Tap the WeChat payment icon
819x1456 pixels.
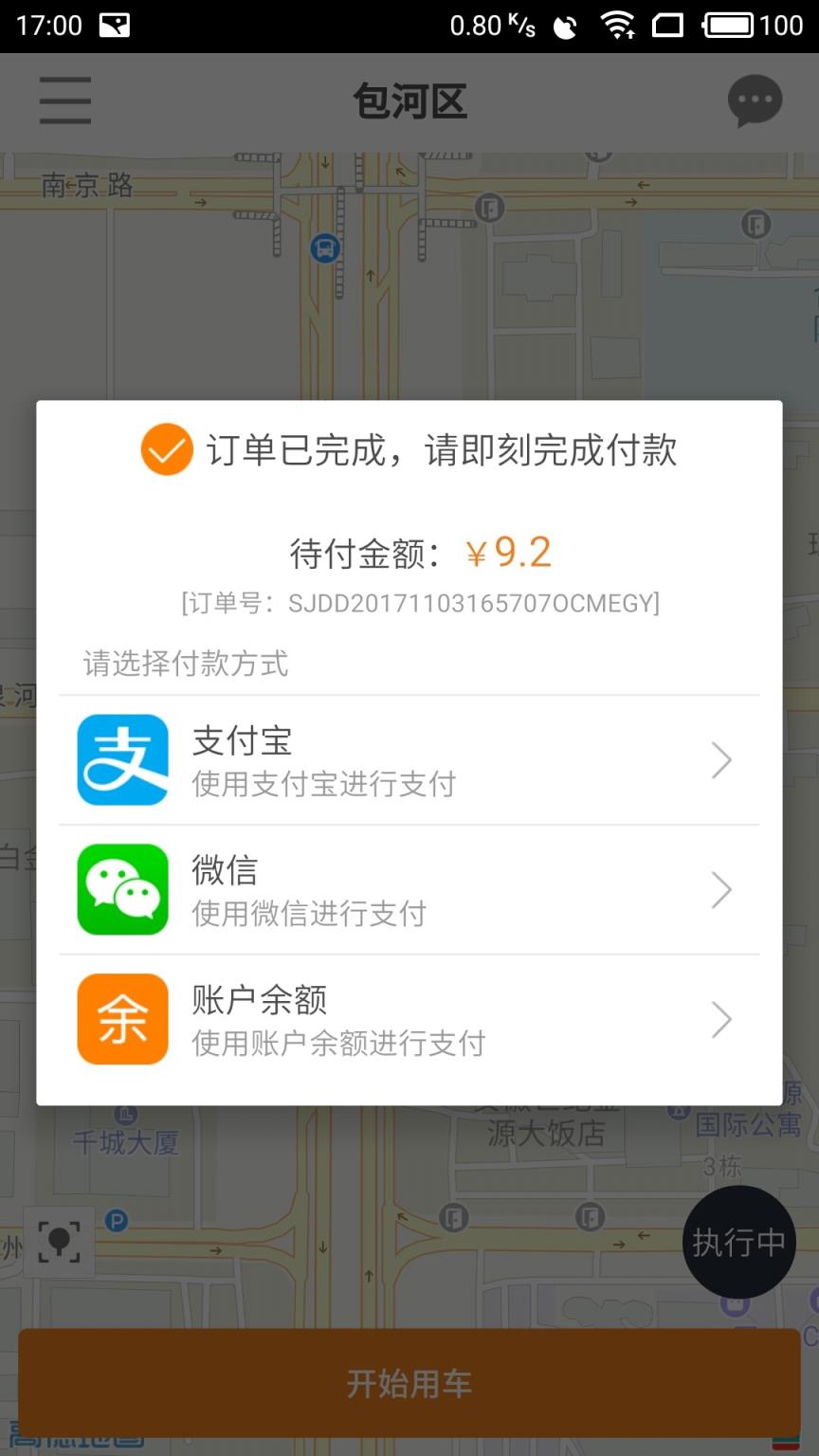click(121, 889)
